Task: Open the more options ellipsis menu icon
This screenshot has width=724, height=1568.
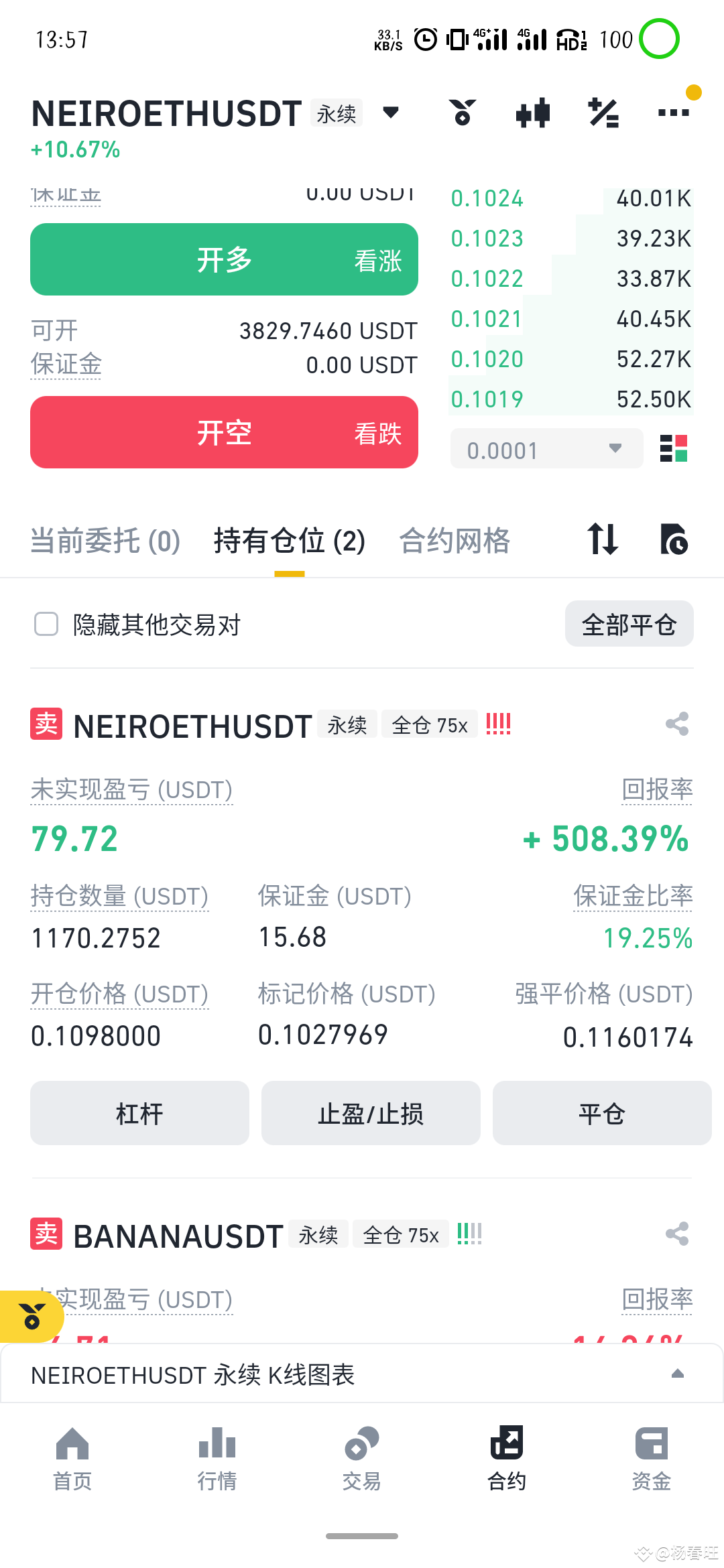Action: point(672,113)
